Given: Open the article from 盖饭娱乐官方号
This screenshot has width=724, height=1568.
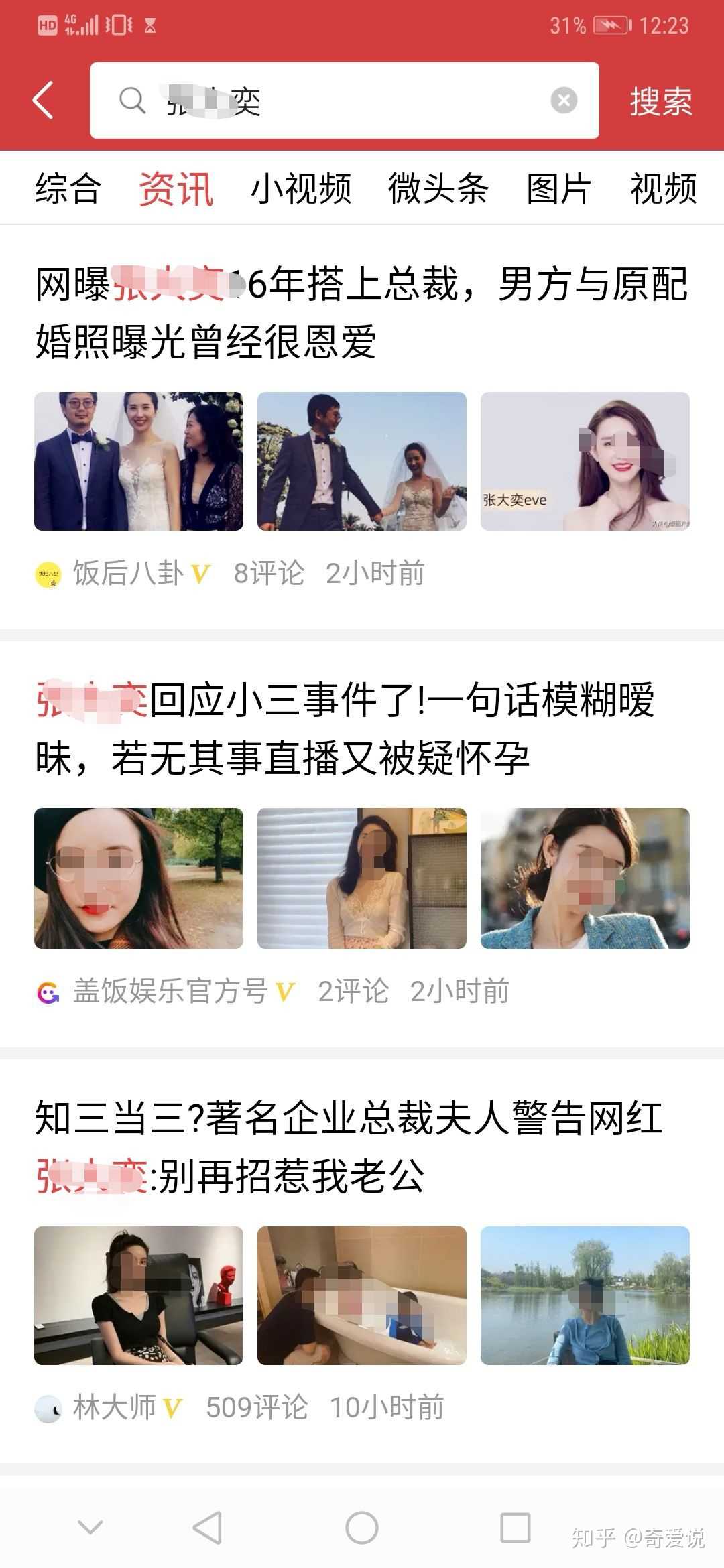Looking at the screenshot, I should tap(362, 729).
